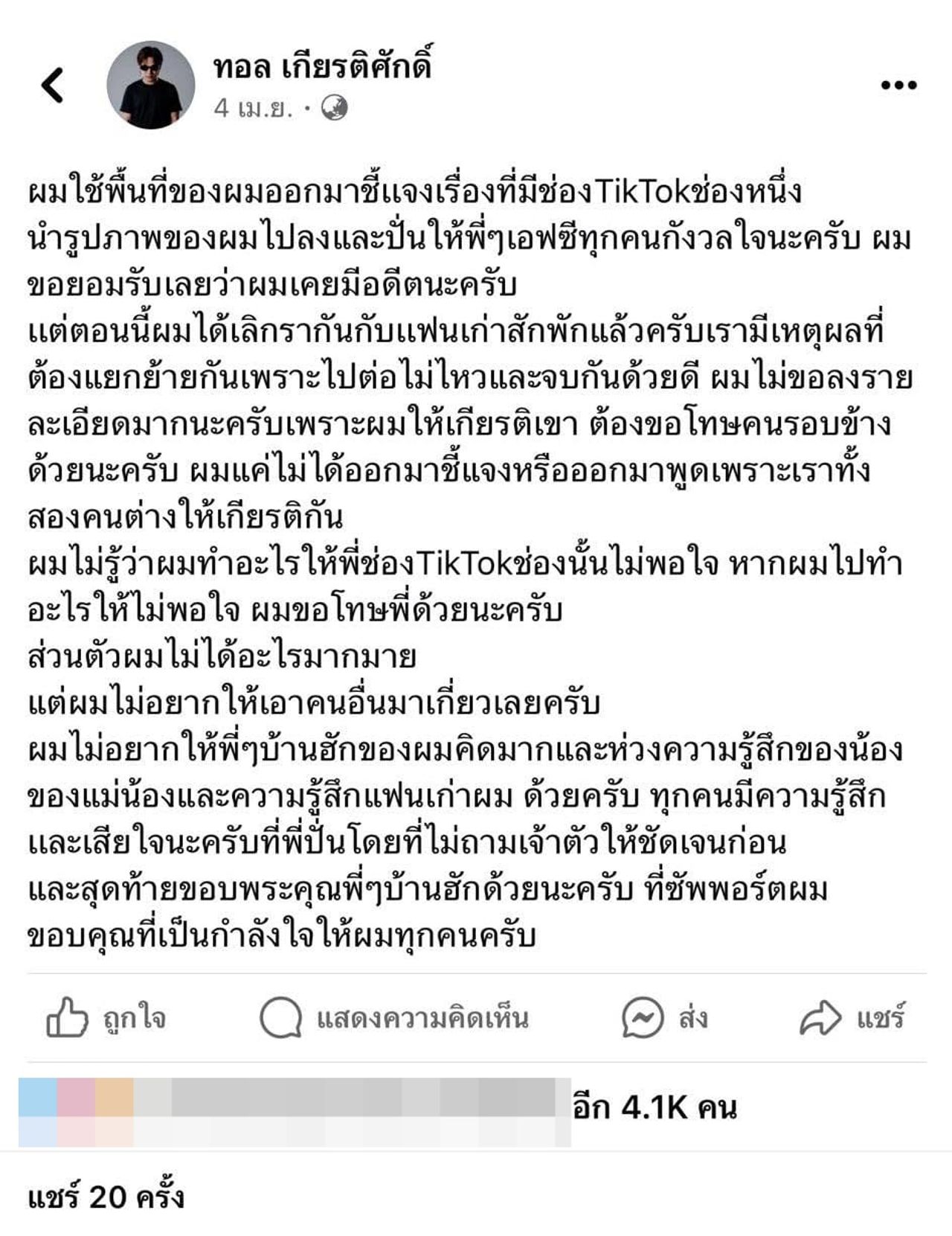952x1236 pixels.
Task: Send the post via ส่ง
Action: 665,1017
